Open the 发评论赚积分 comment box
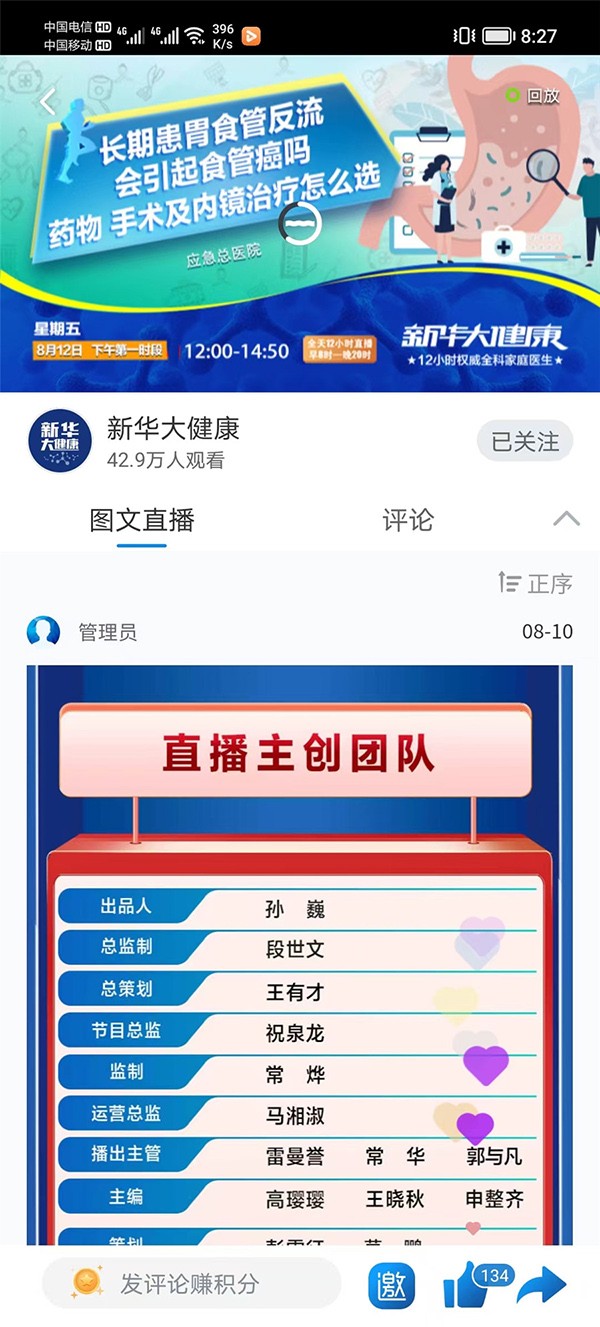The height and width of the screenshot is (1327, 600). tap(190, 1284)
